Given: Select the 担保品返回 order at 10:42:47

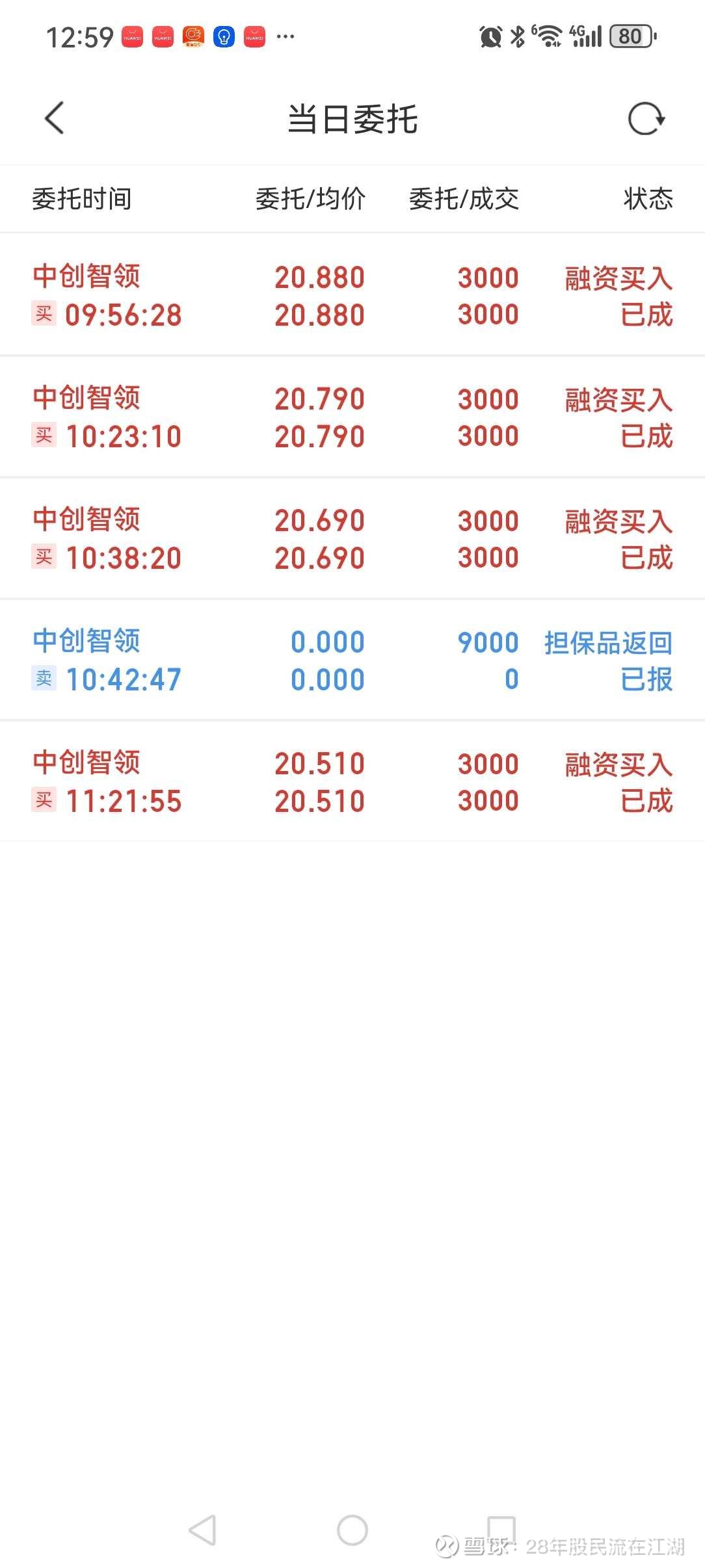Looking at the screenshot, I should (352, 660).
